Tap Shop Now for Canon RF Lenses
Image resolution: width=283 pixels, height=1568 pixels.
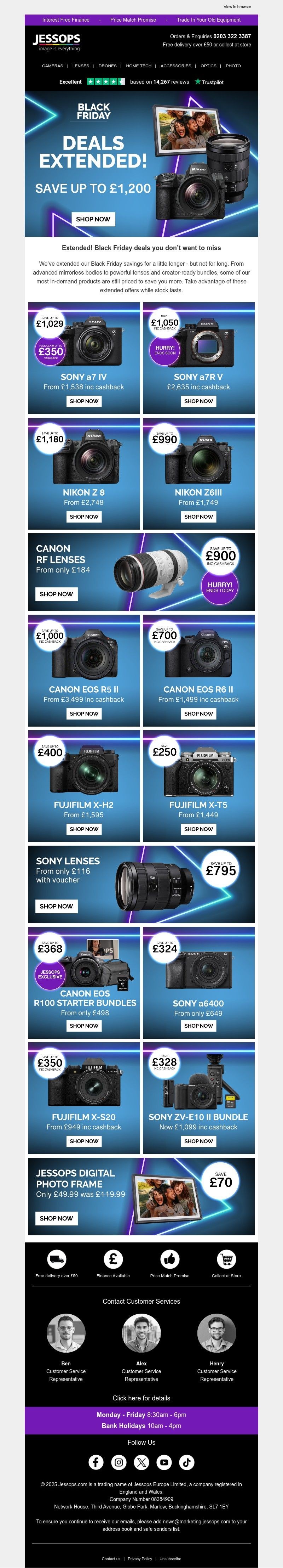tap(57, 594)
